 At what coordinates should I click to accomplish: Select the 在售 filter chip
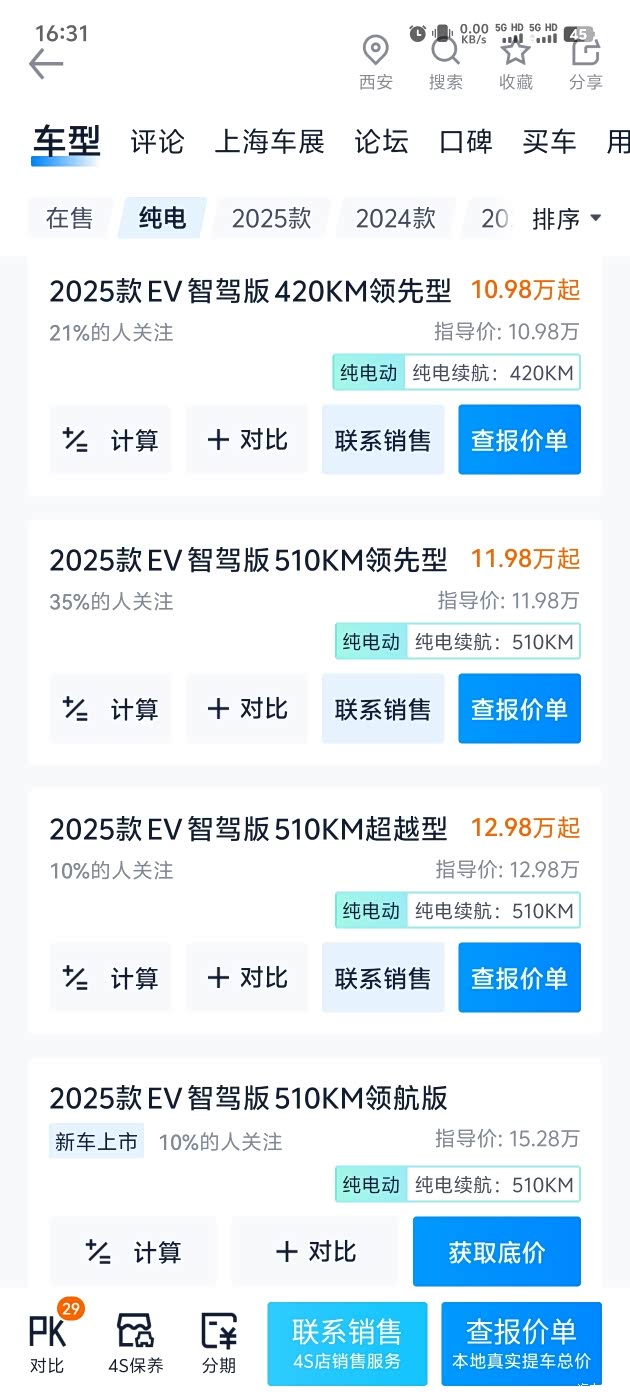point(69,218)
